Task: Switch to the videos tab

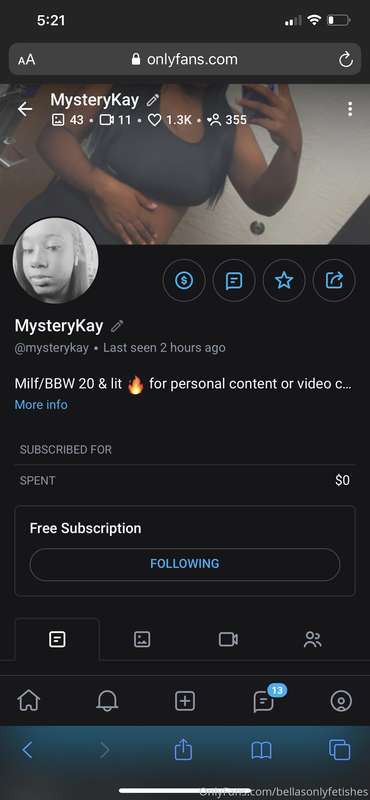Action: [228, 639]
